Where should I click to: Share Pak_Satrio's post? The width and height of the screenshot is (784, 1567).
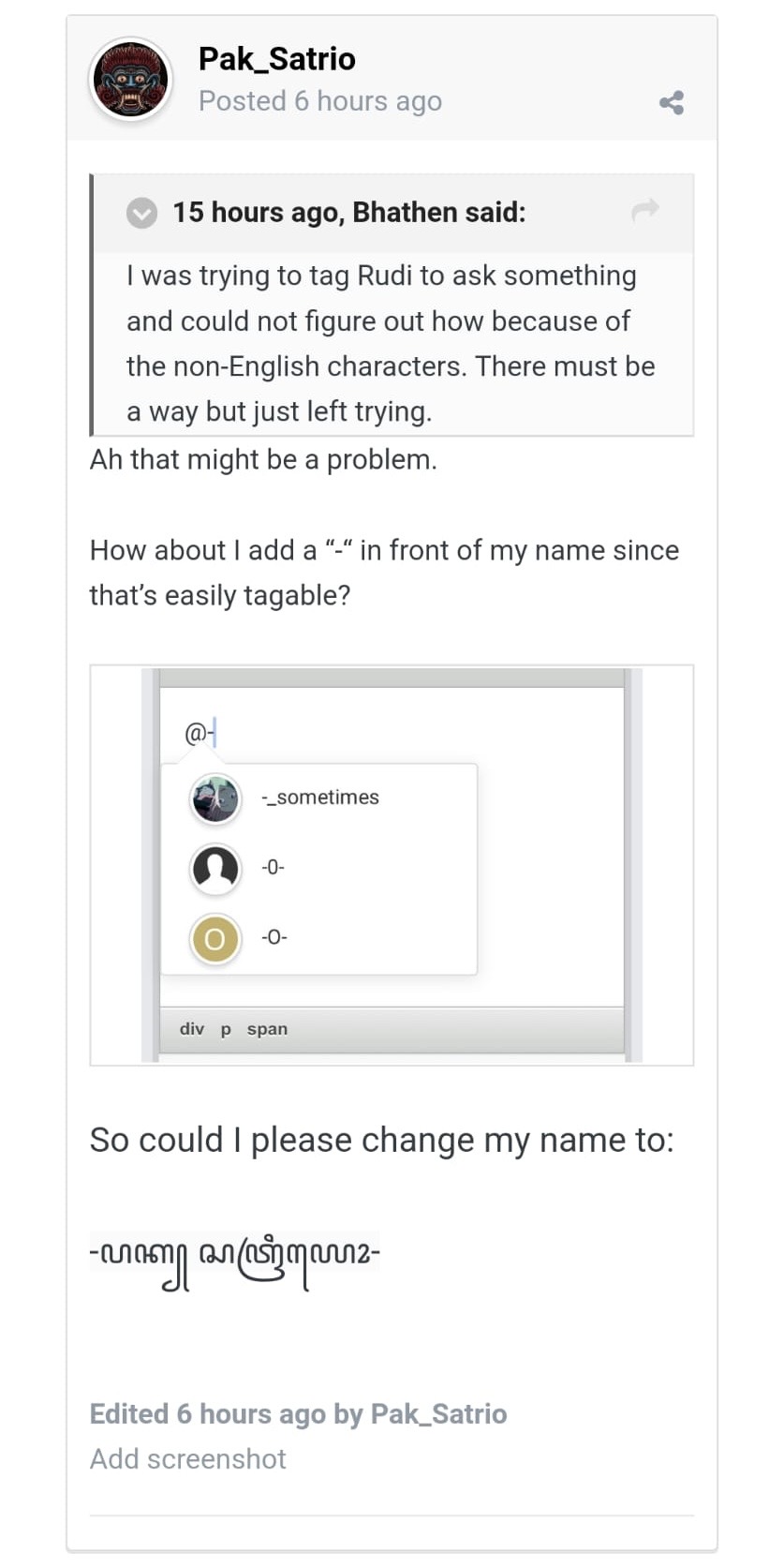[671, 102]
